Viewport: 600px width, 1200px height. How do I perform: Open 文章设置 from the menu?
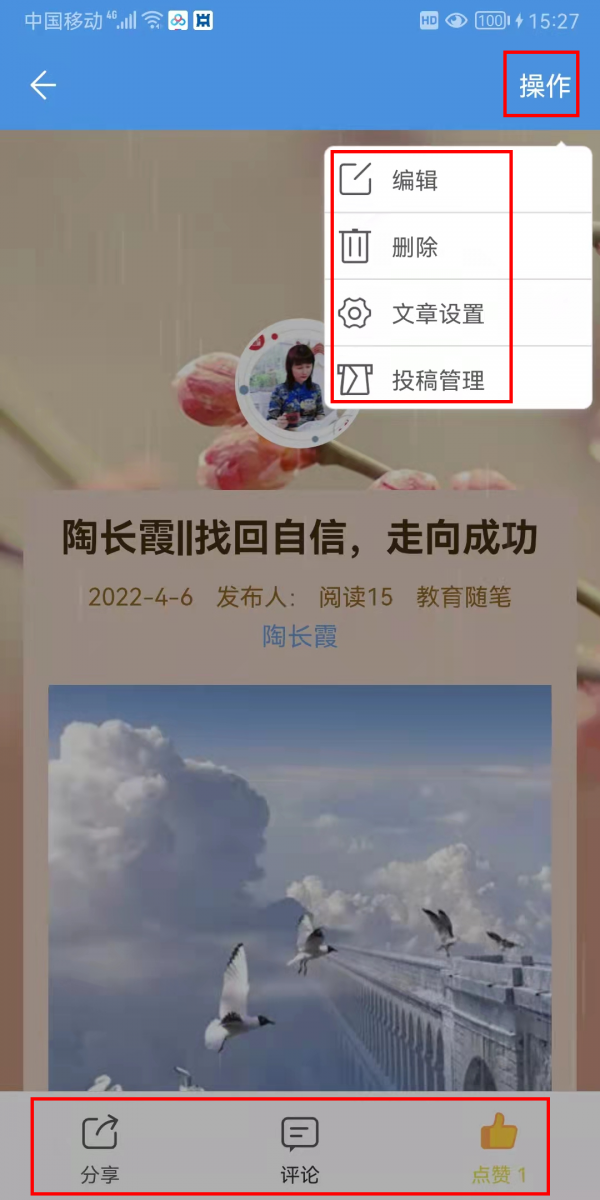(438, 314)
